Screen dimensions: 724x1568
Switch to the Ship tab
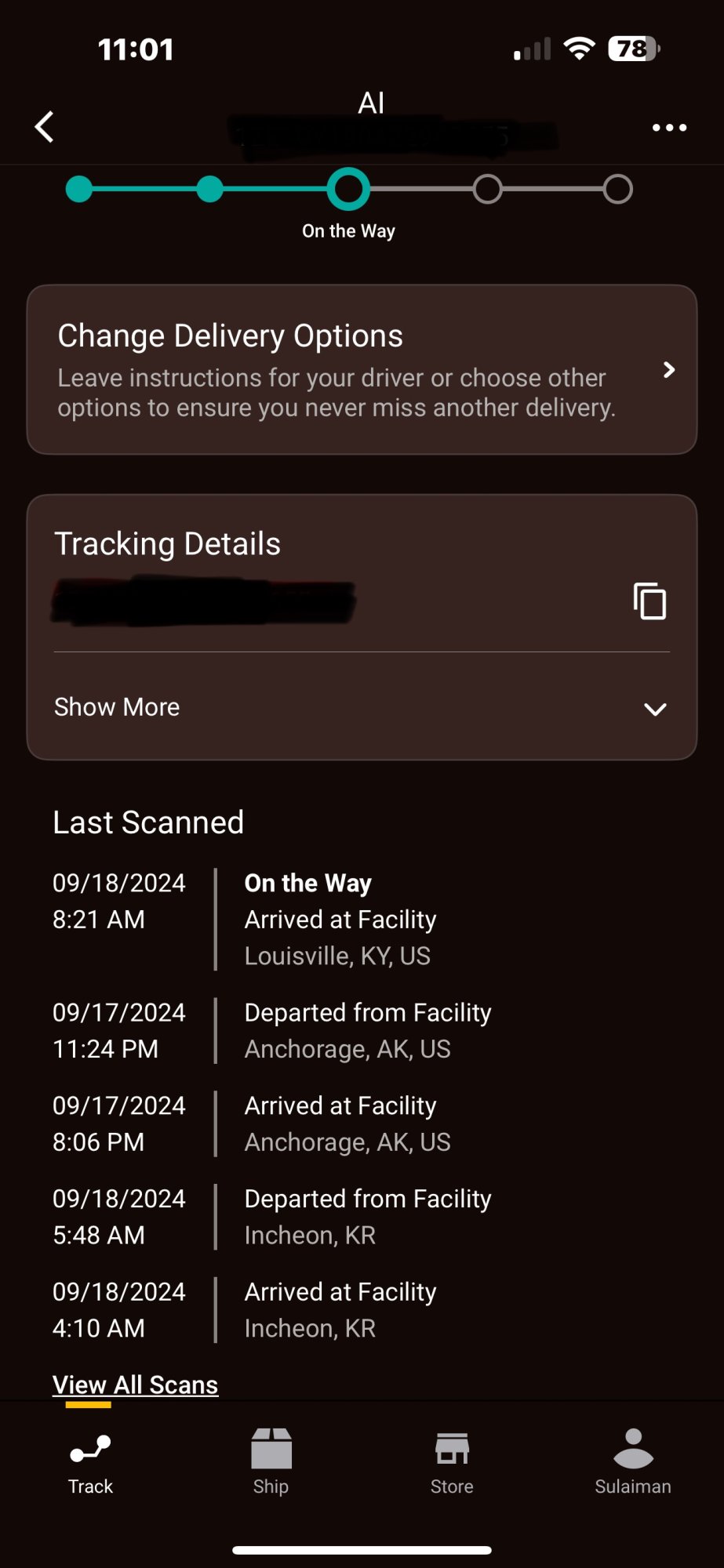tap(271, 1461)
